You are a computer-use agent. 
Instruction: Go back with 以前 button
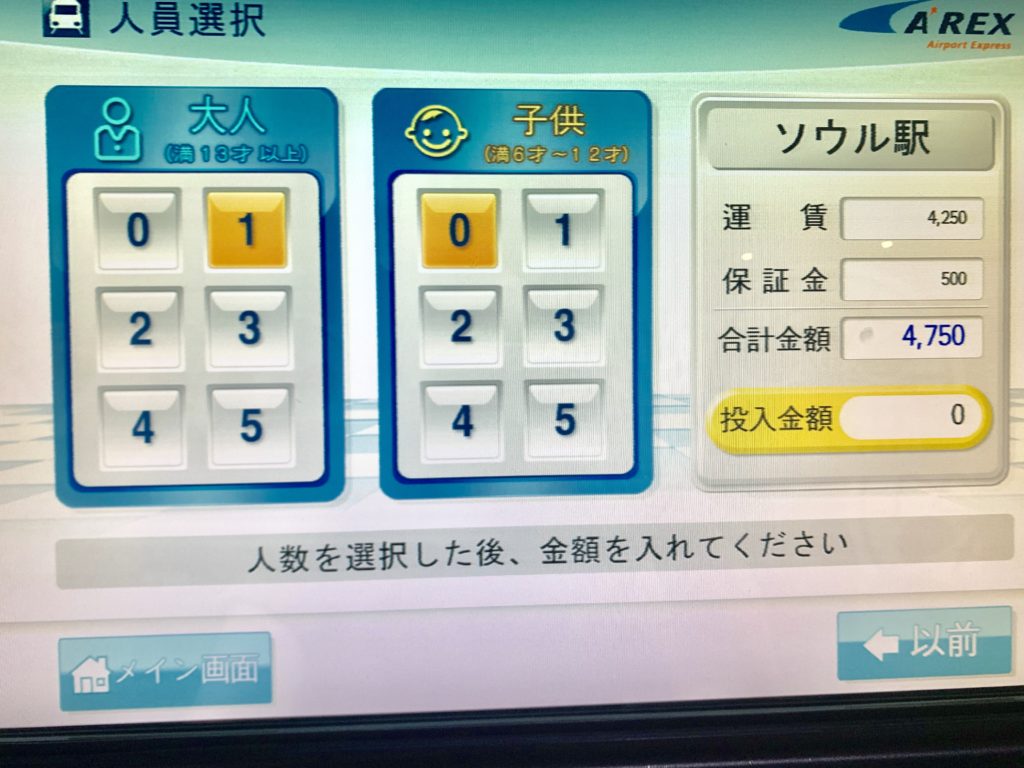tap(923, 642)
